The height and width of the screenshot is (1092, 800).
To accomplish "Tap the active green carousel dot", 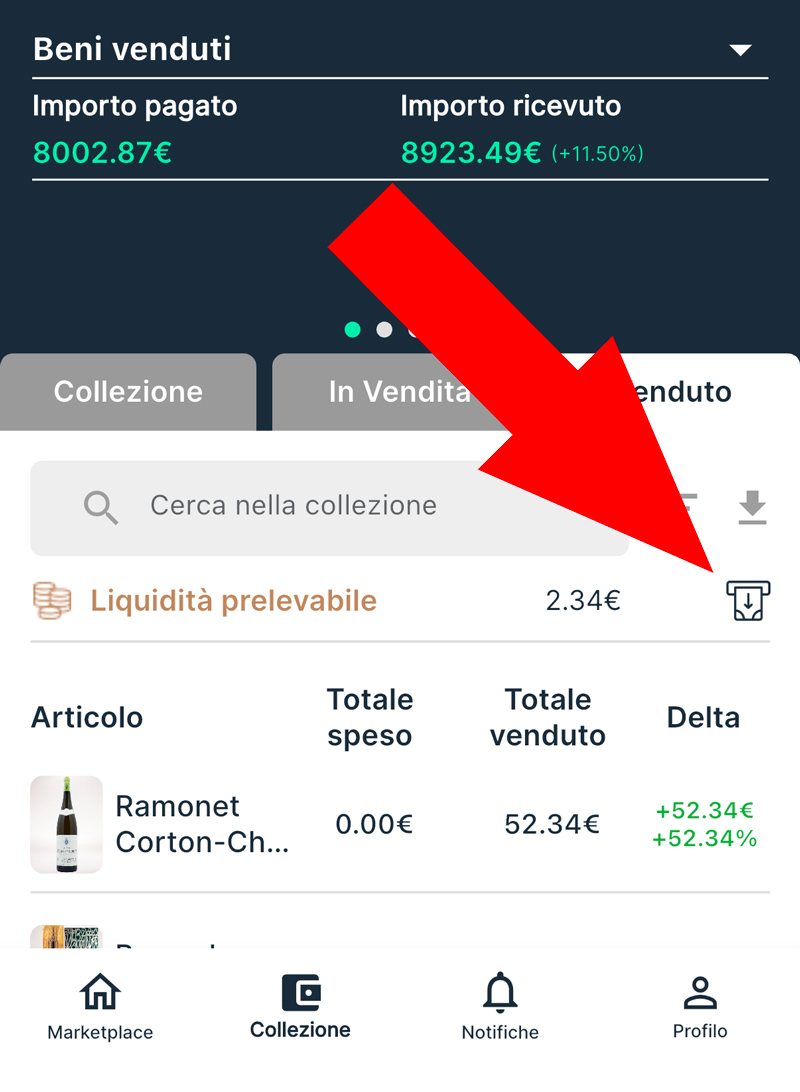I will coord(350,328).
